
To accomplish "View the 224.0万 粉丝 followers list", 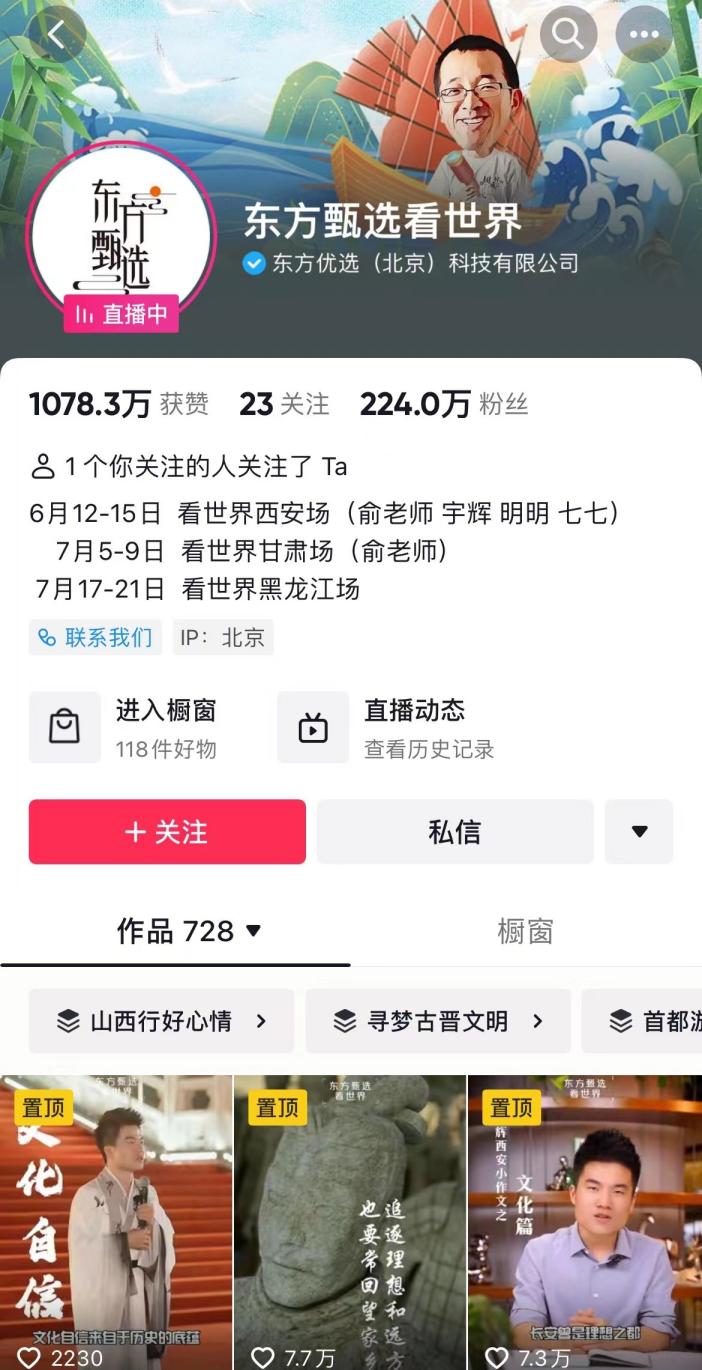I will click(444, 404).
